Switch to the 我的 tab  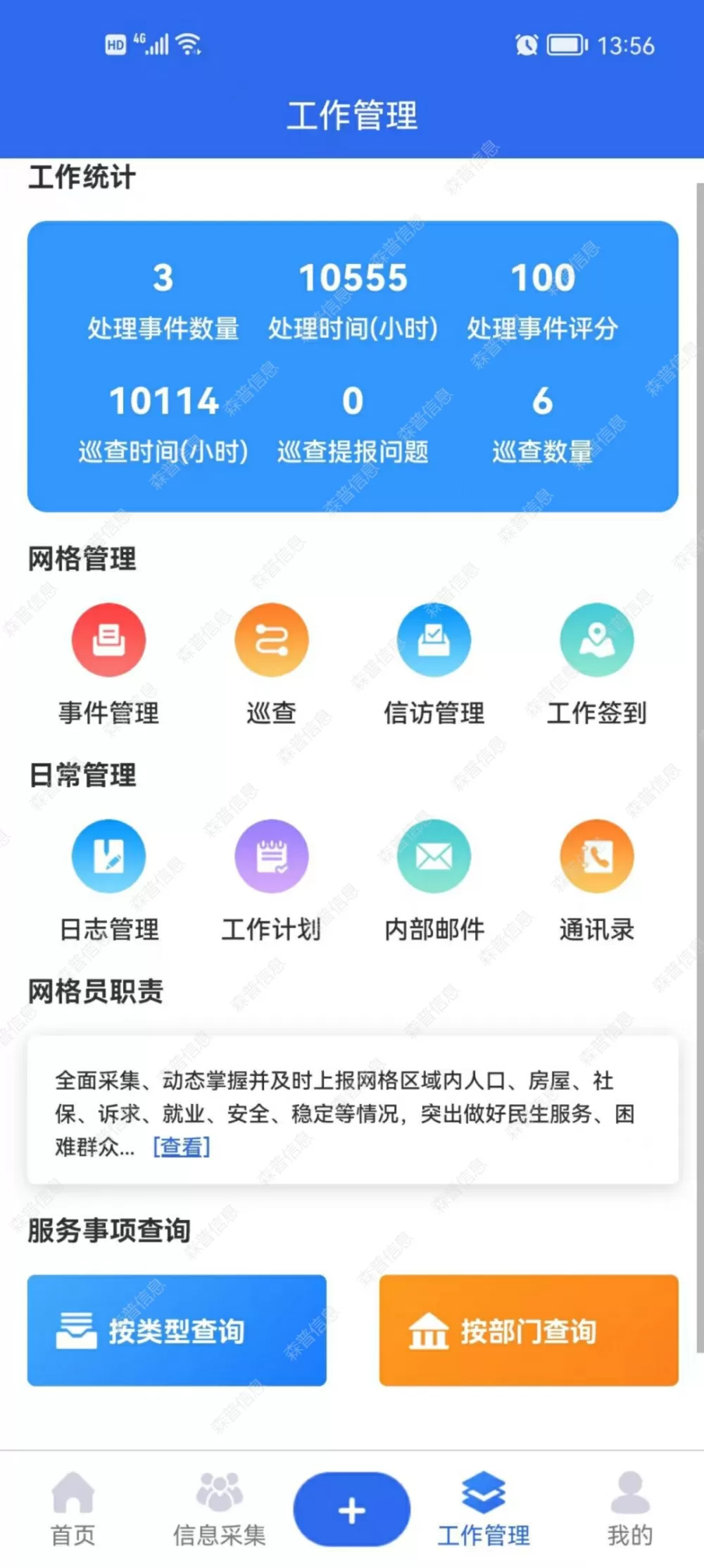click(630, 1508)
